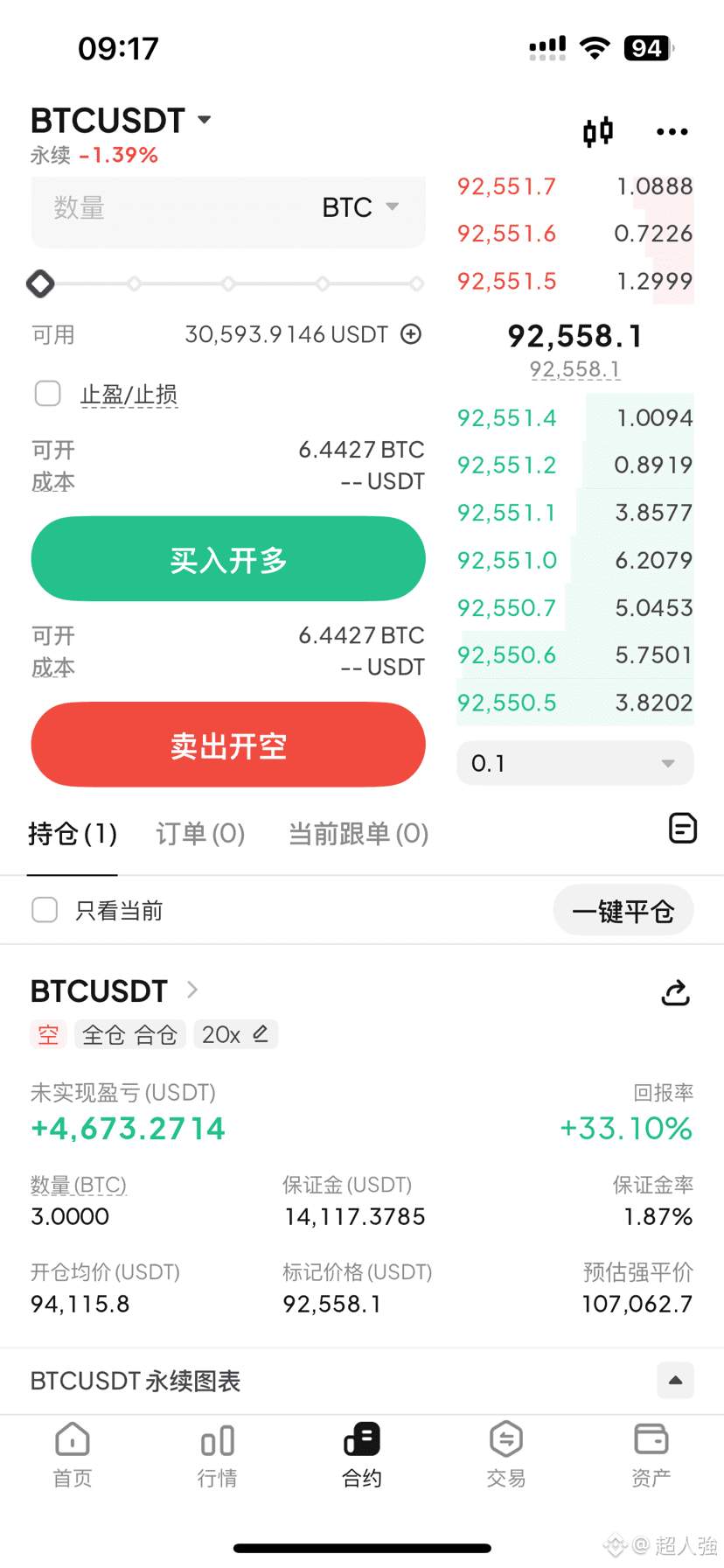
Task: Edit leverage via the pencil icon next to 20x
Action: (x=260, y=1034)
